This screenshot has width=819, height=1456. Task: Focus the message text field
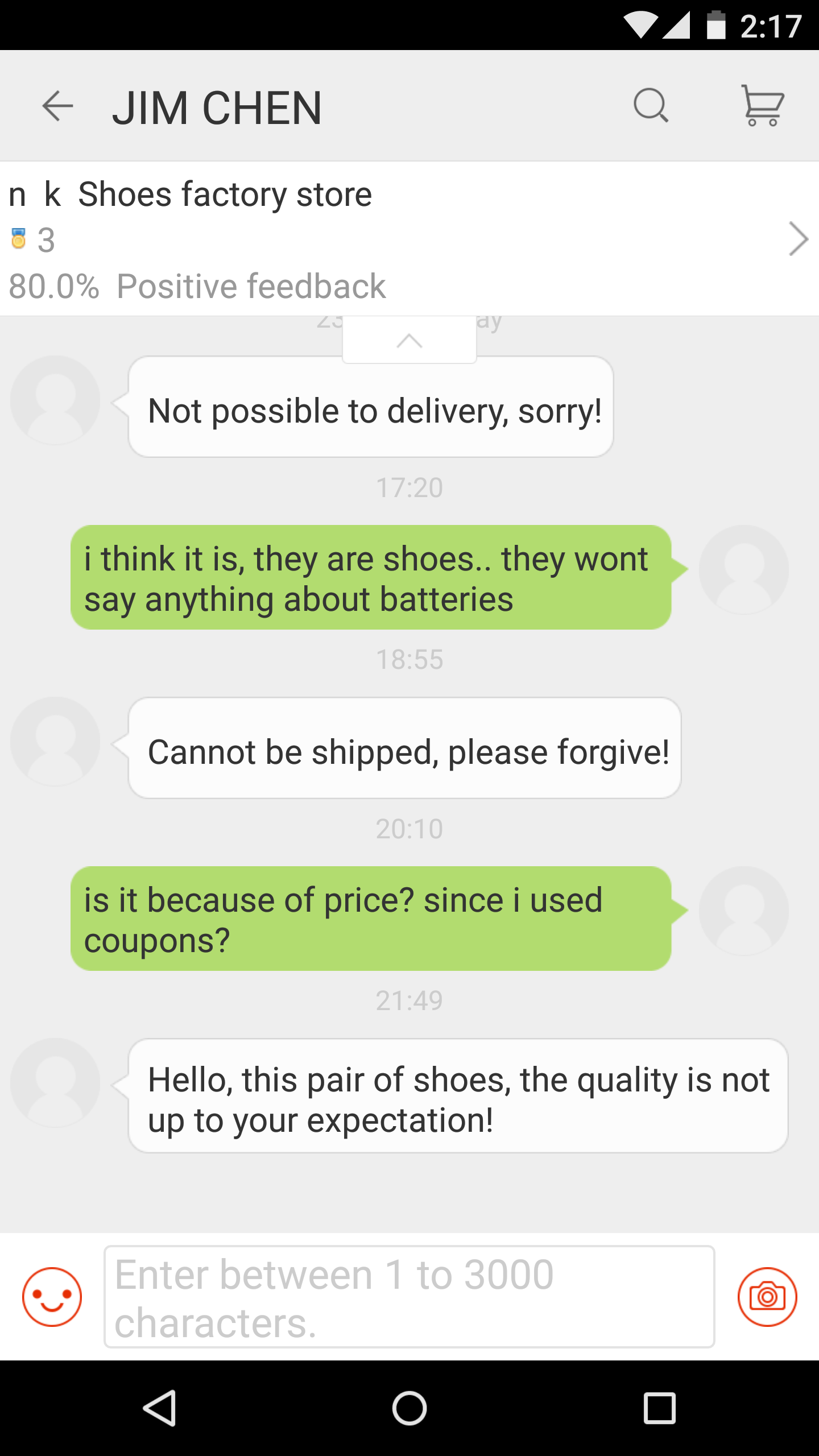(x=409, y=1297)
